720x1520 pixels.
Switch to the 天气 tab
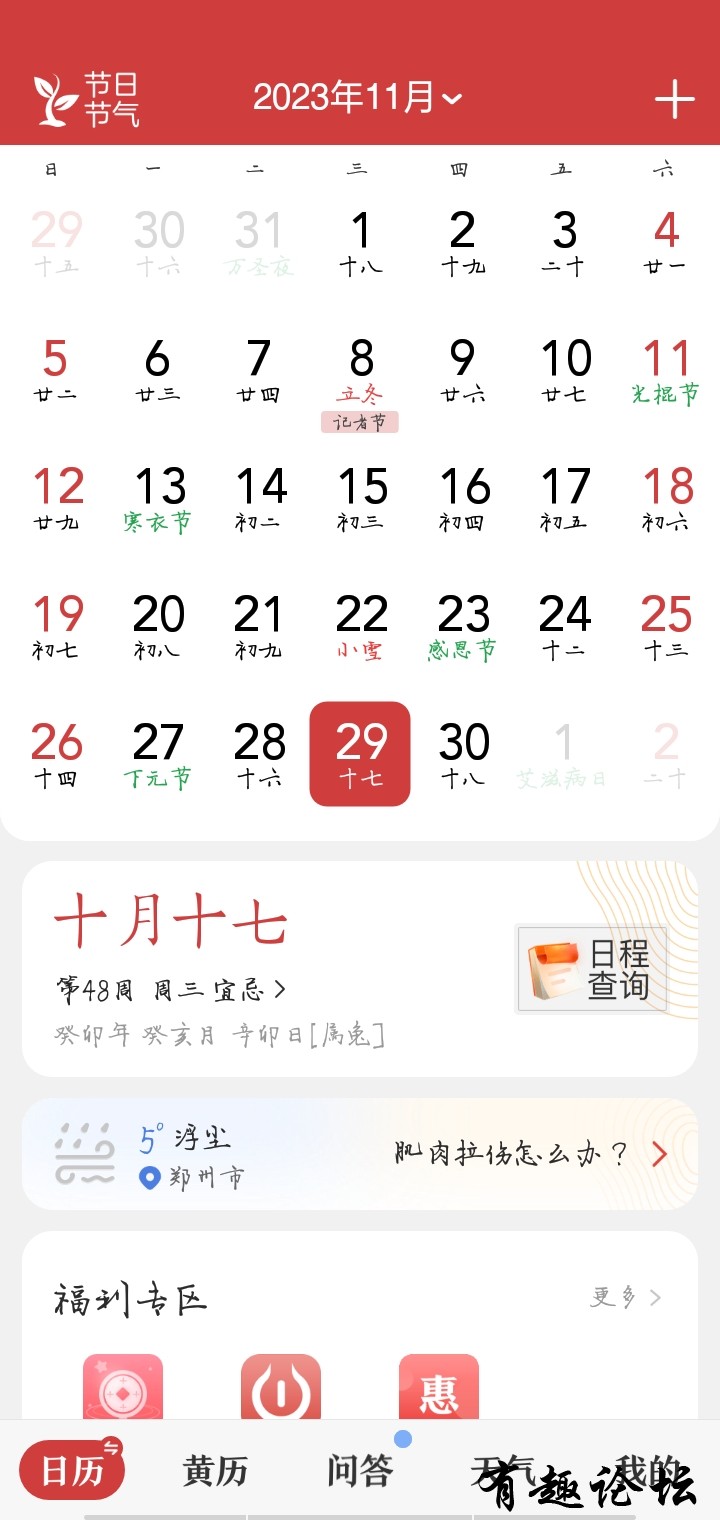point(502,1471)
